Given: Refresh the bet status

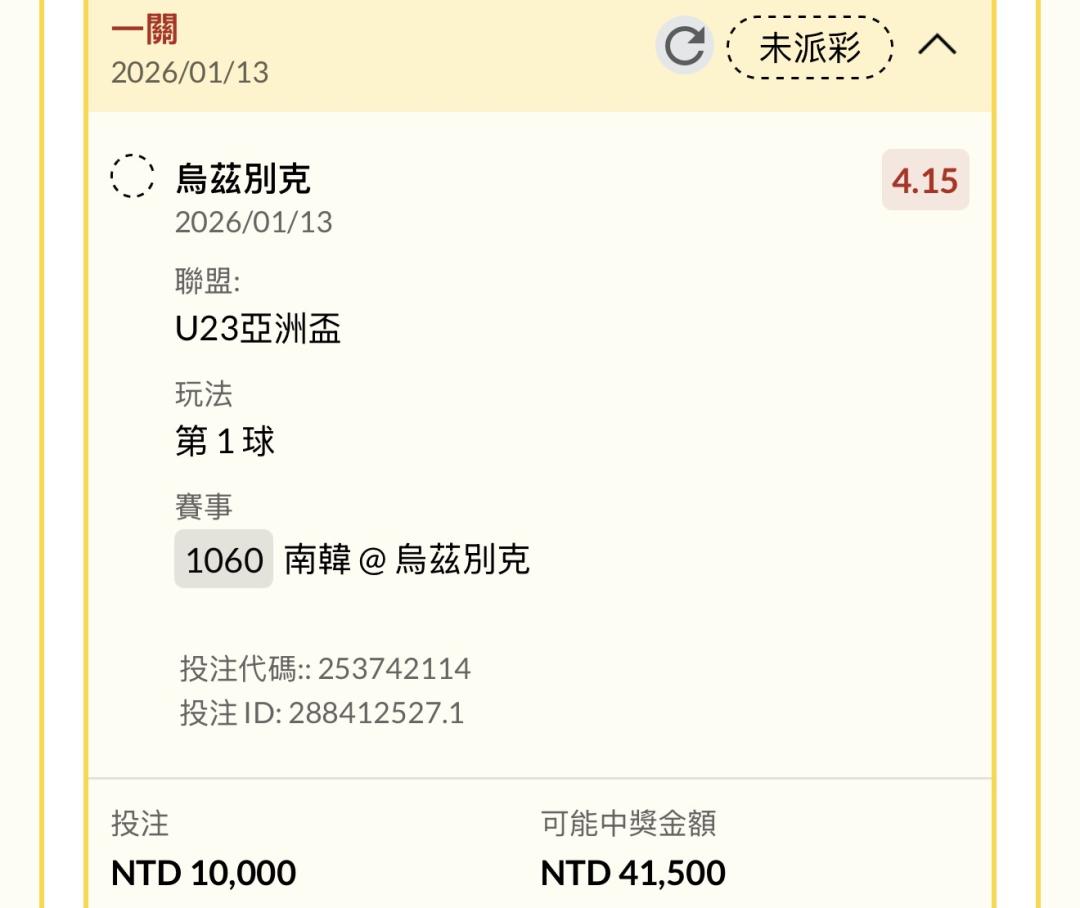Looking at the screenshot, I should point(684,46).
